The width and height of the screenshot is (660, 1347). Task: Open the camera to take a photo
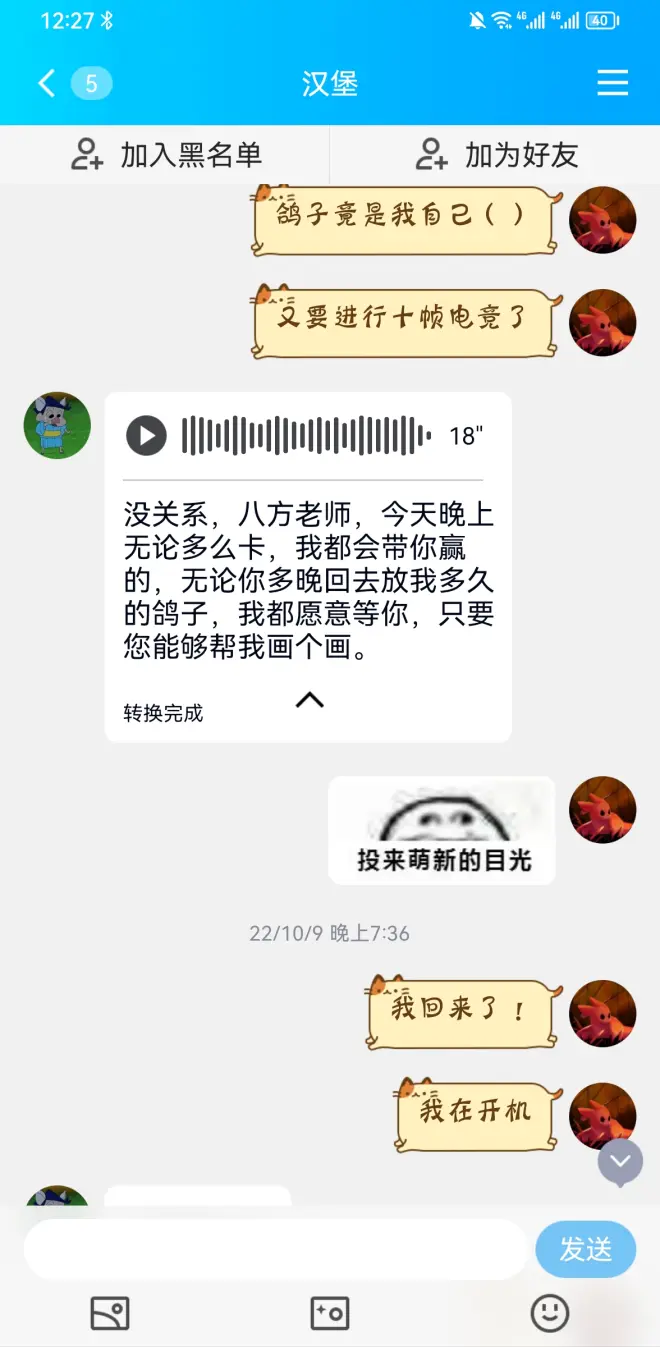click(x=330, y=1313)
